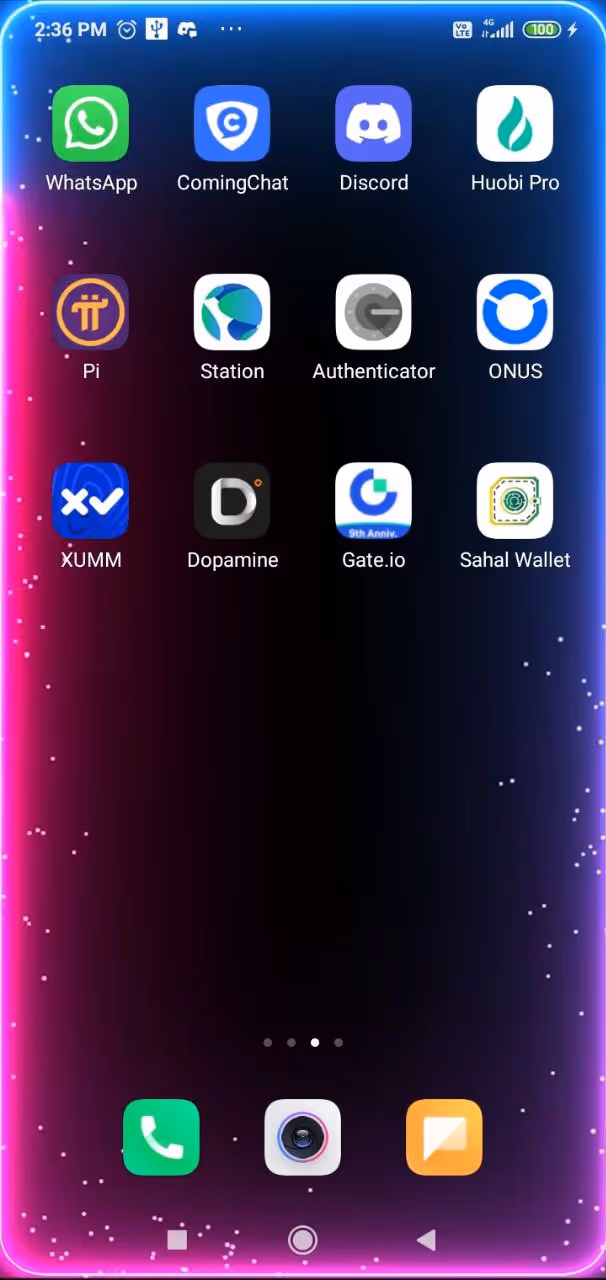The height and width of the screenshot is (1280, 606).
Task: Go back with the navigation arrow
Action: point(426,1240)
